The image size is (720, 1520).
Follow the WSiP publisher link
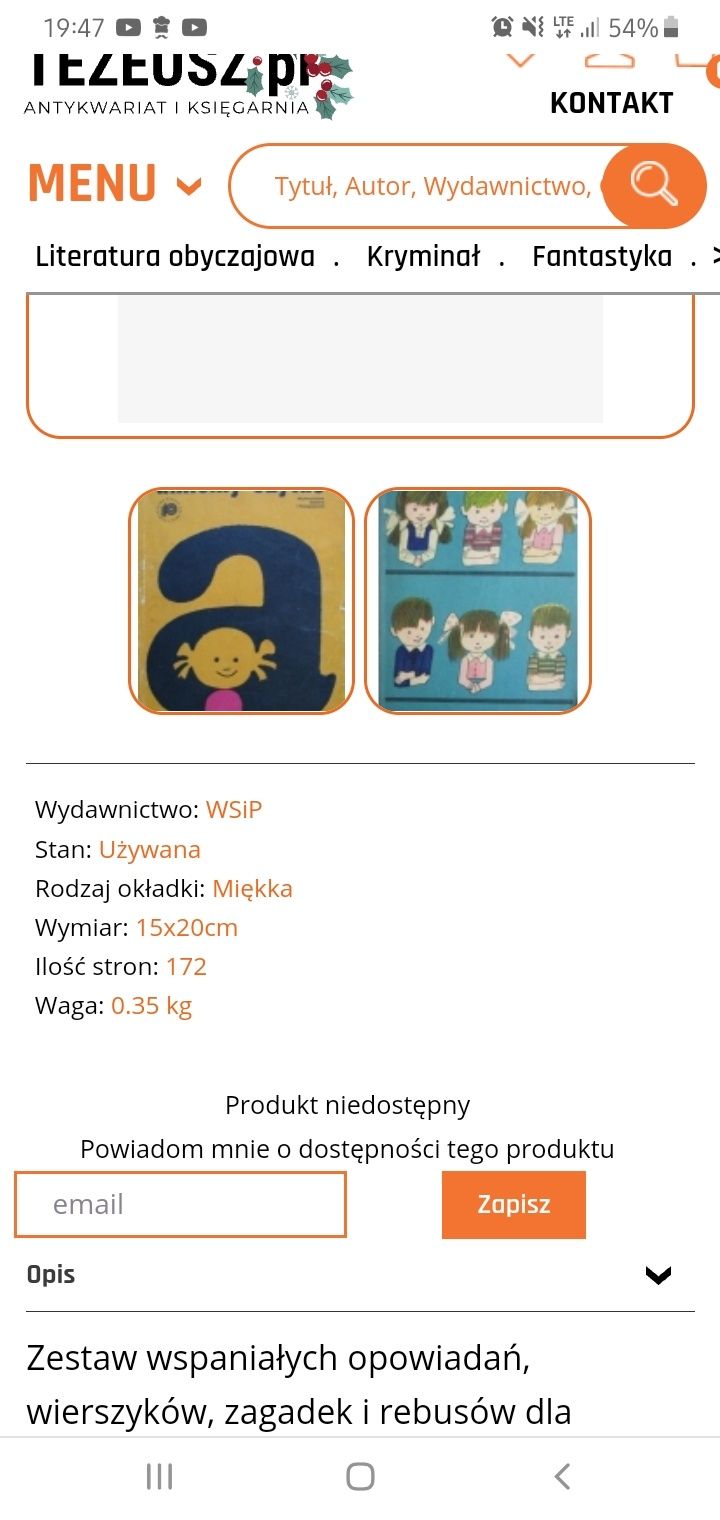click(234, 810)
